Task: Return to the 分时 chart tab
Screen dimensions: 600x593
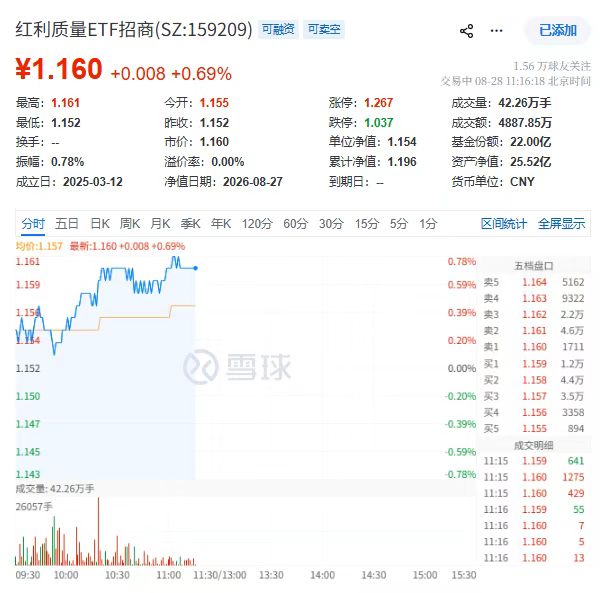Action: [x=33, y=223]
